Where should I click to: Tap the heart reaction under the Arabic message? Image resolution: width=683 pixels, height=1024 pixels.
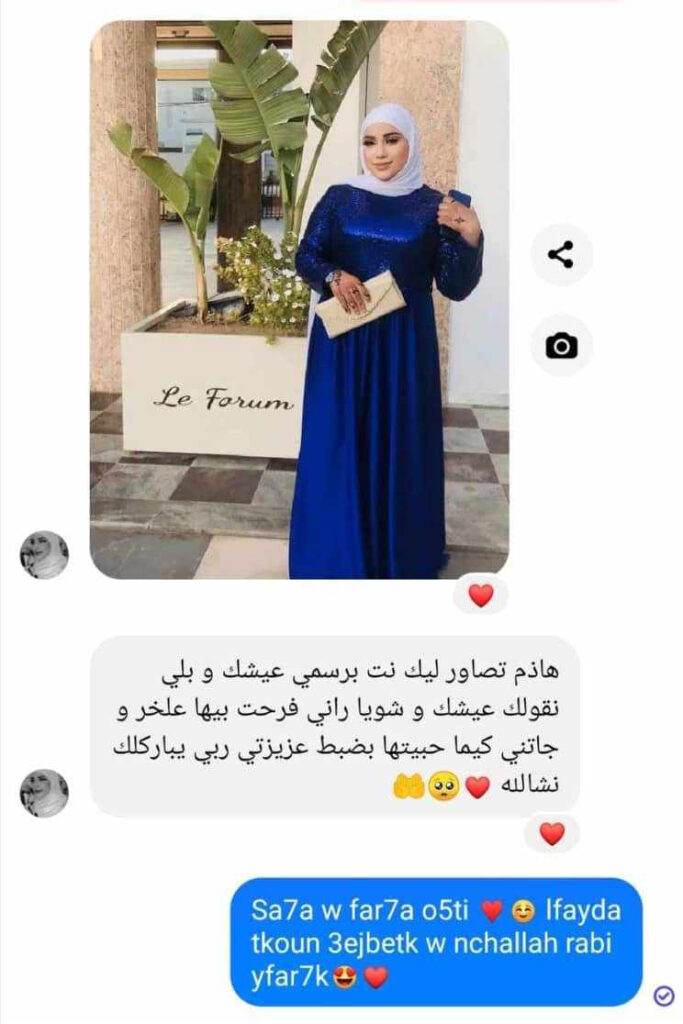552,833
